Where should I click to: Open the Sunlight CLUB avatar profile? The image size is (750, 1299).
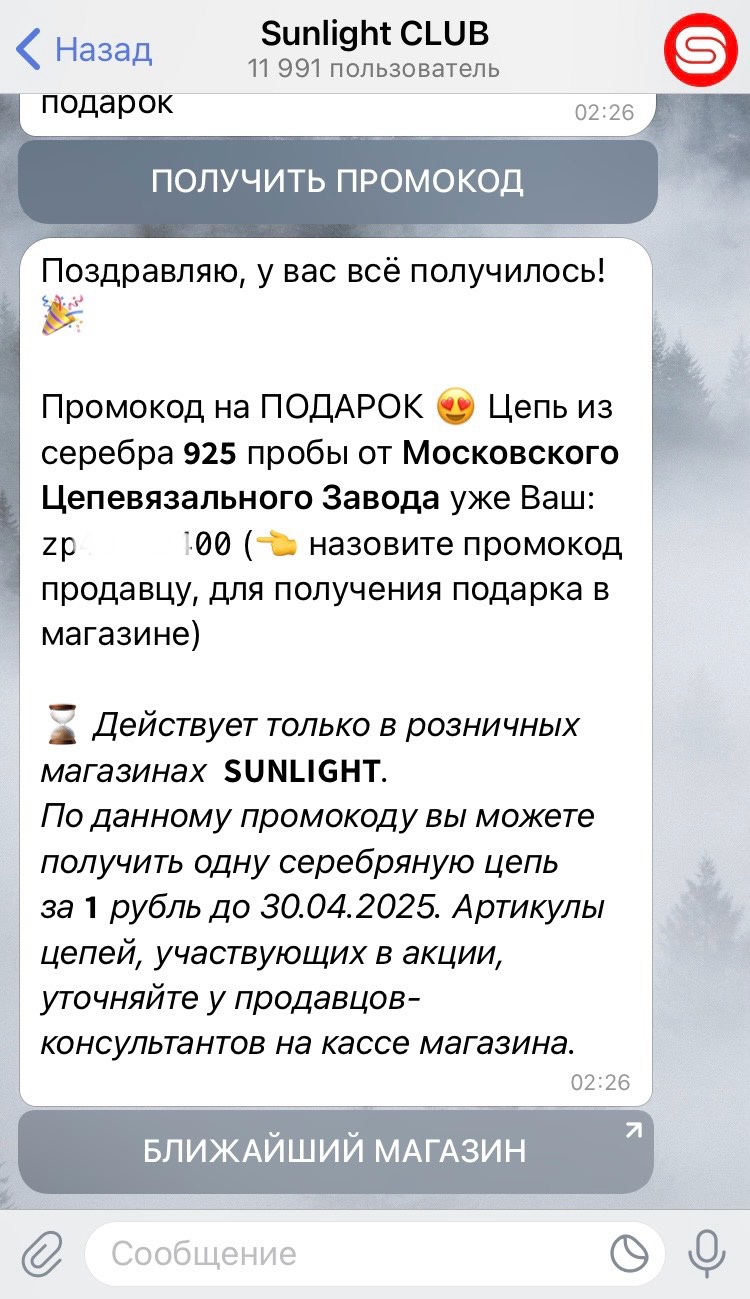701,49
